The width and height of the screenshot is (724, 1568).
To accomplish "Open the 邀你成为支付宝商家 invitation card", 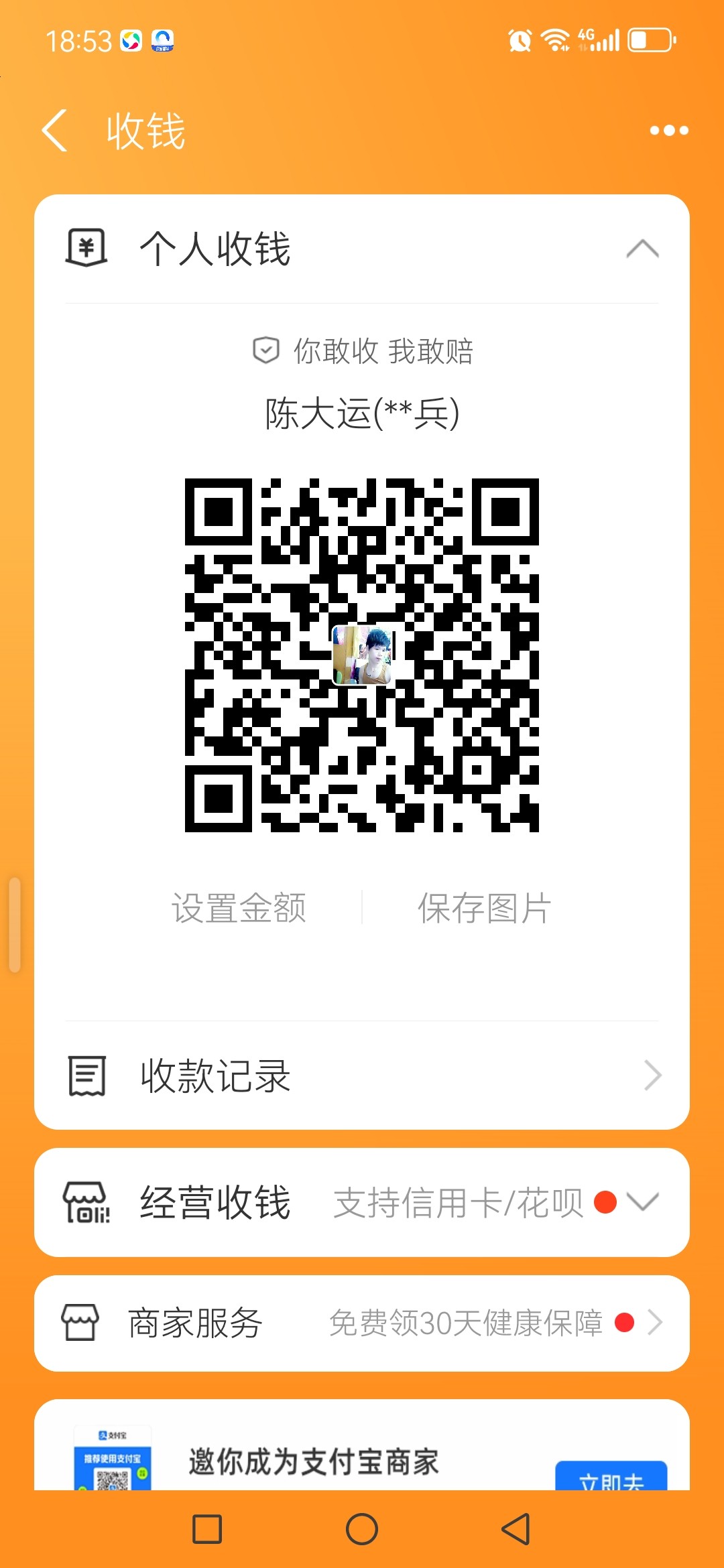I will (x=313, y=1461).
